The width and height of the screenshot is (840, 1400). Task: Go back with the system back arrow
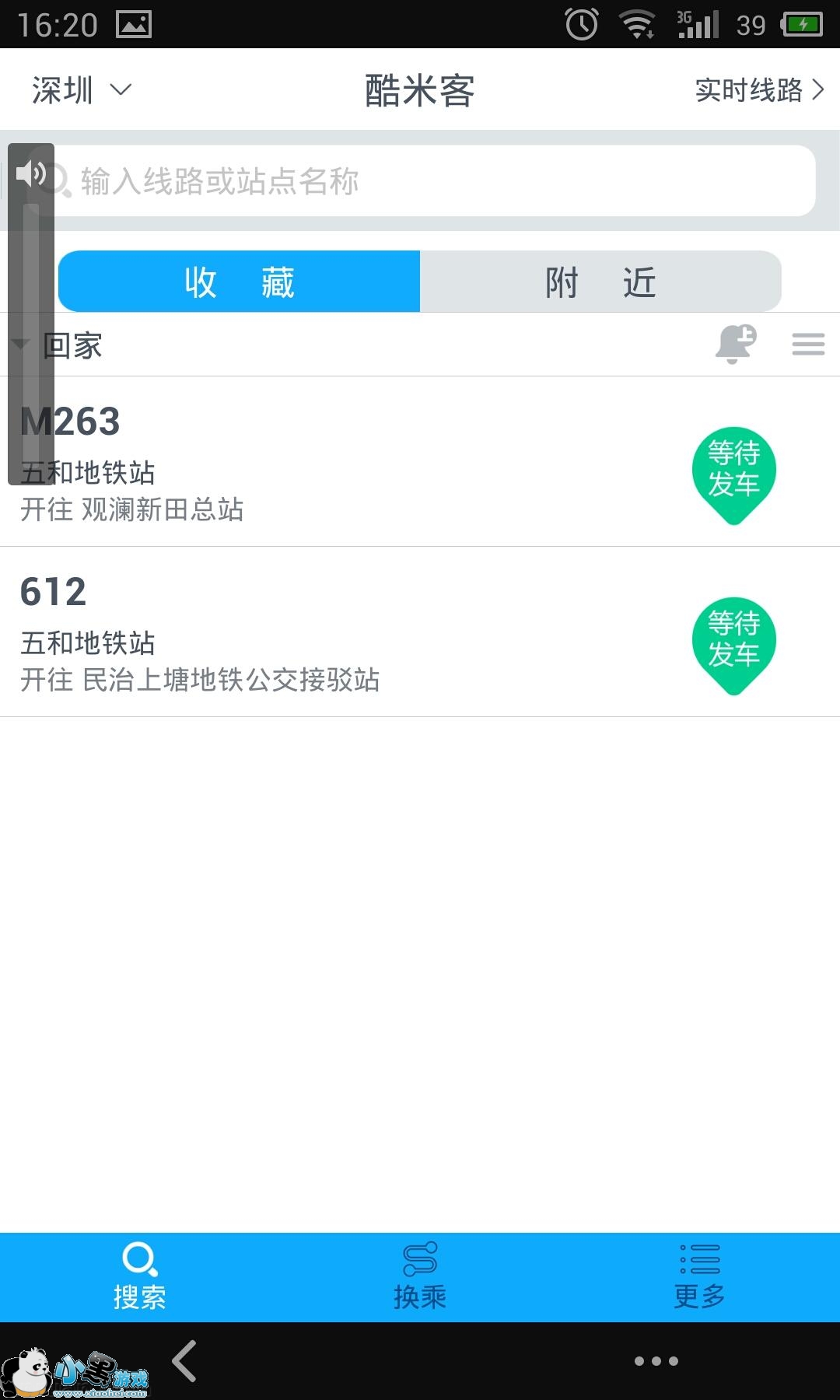point(184,1361)
